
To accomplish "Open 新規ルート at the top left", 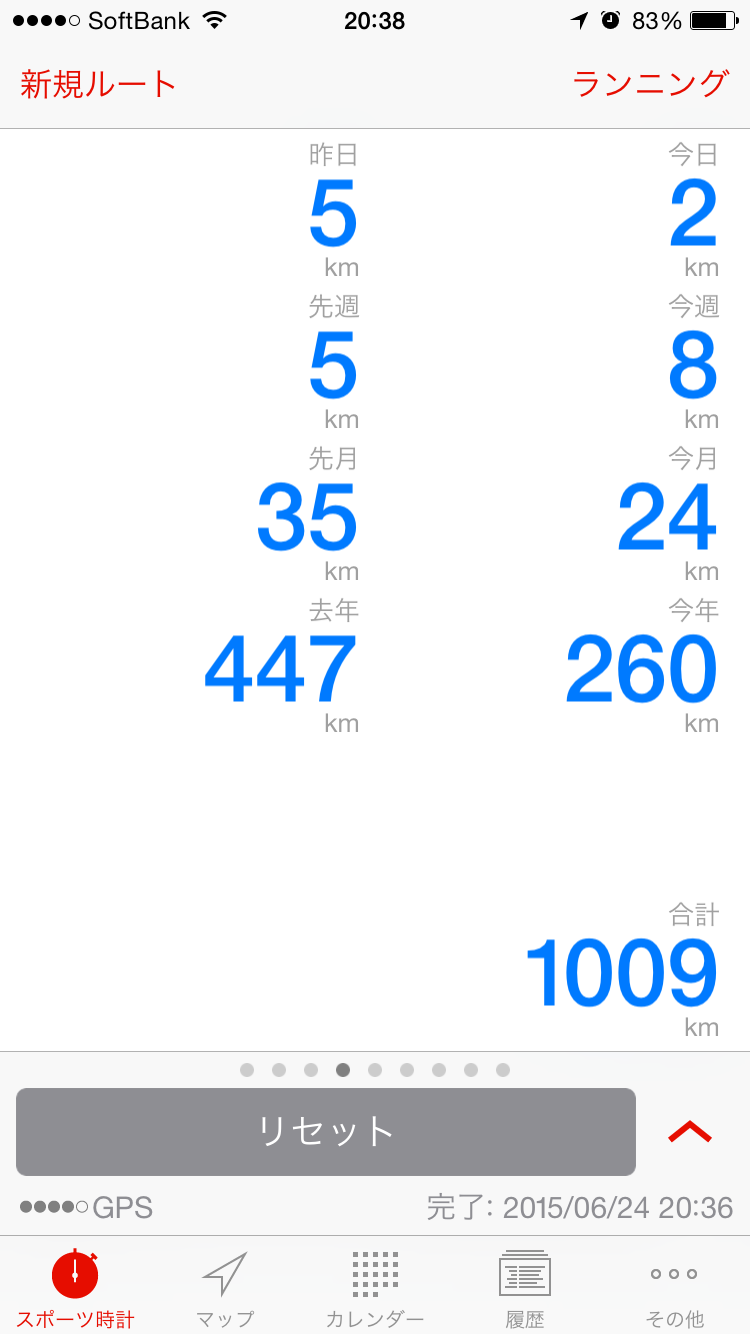I will [98, 84].
